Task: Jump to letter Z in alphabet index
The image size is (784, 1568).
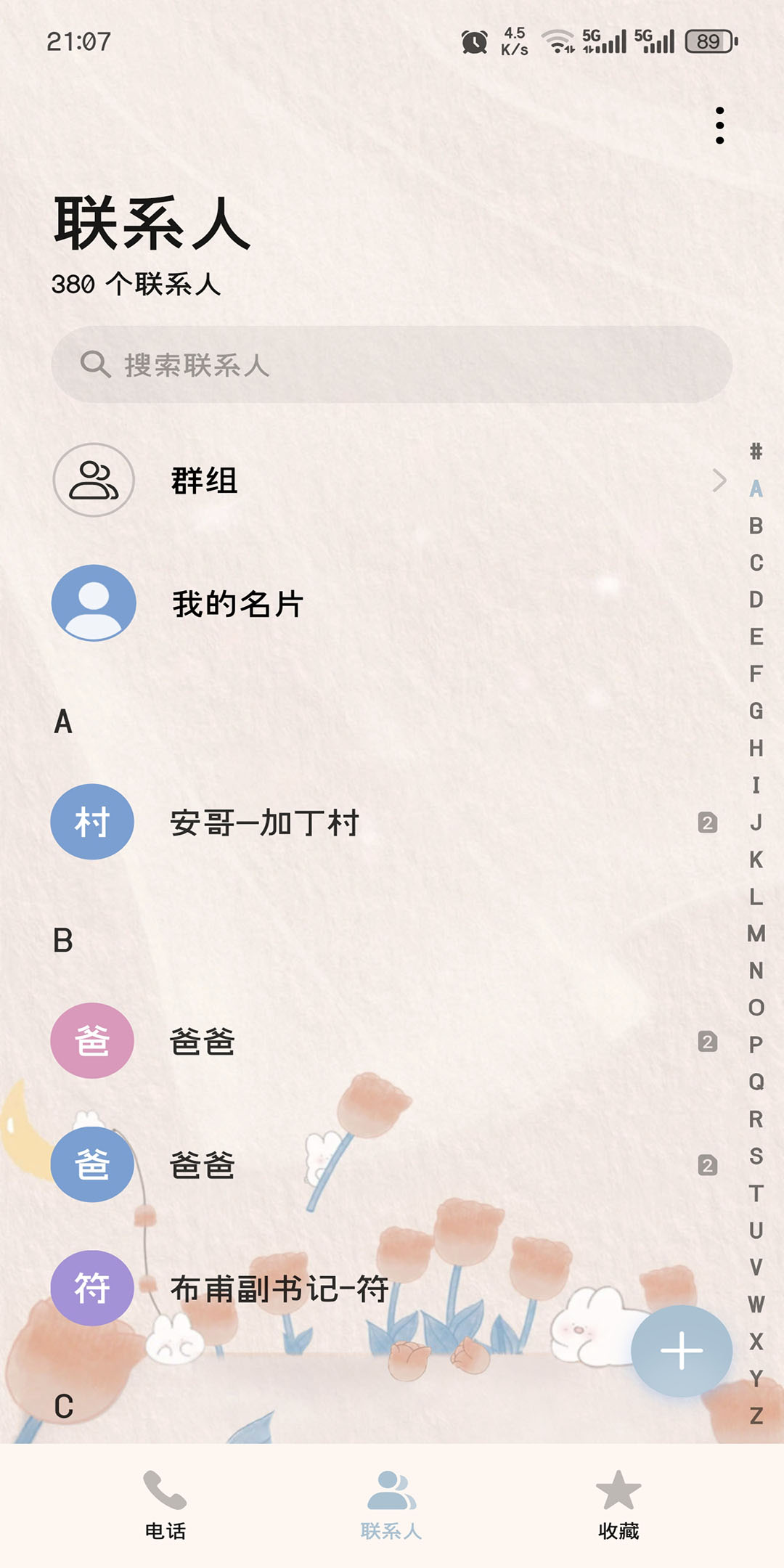Action: (x=756, y=1416)
